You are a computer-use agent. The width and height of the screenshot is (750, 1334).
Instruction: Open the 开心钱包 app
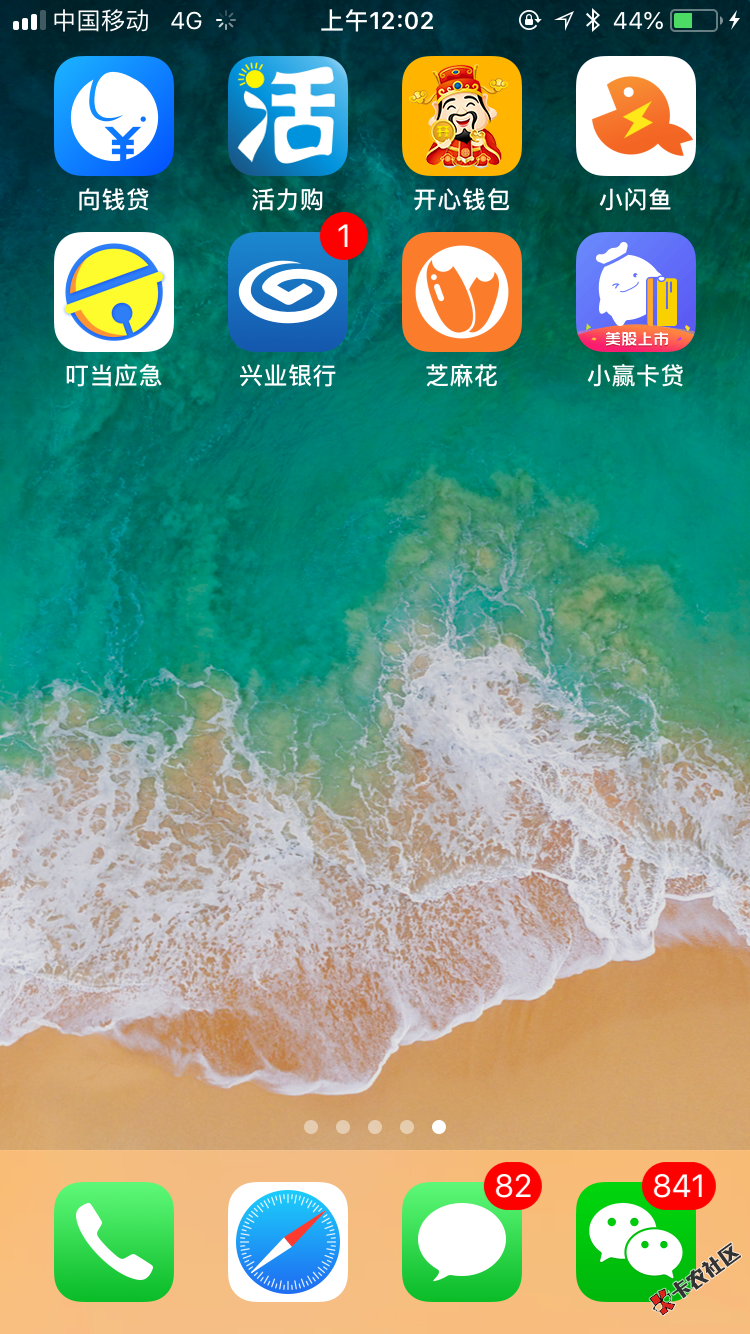click(462, 116)
